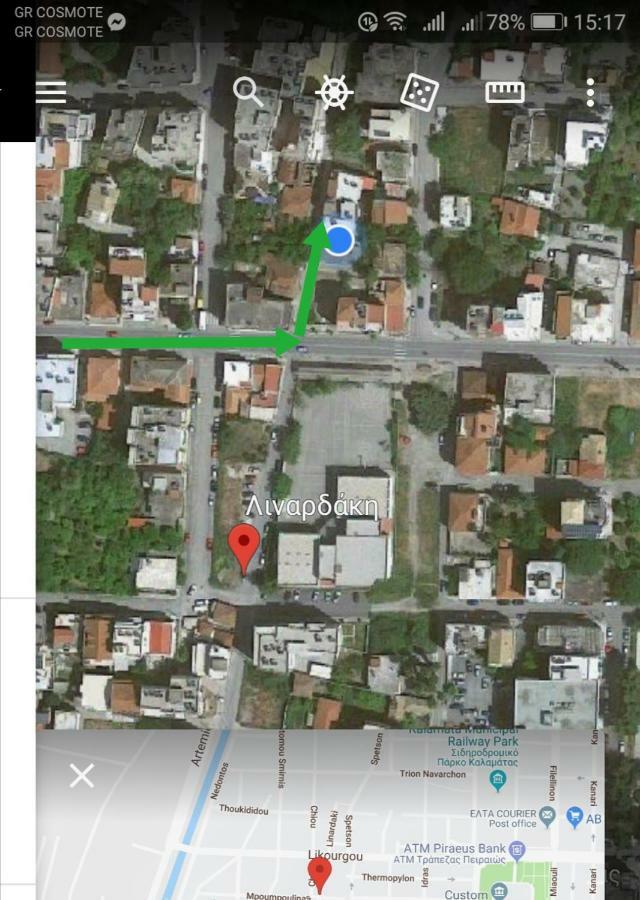Open the hamburger drawer menu
640x900 pixels.
pos(51,92)
